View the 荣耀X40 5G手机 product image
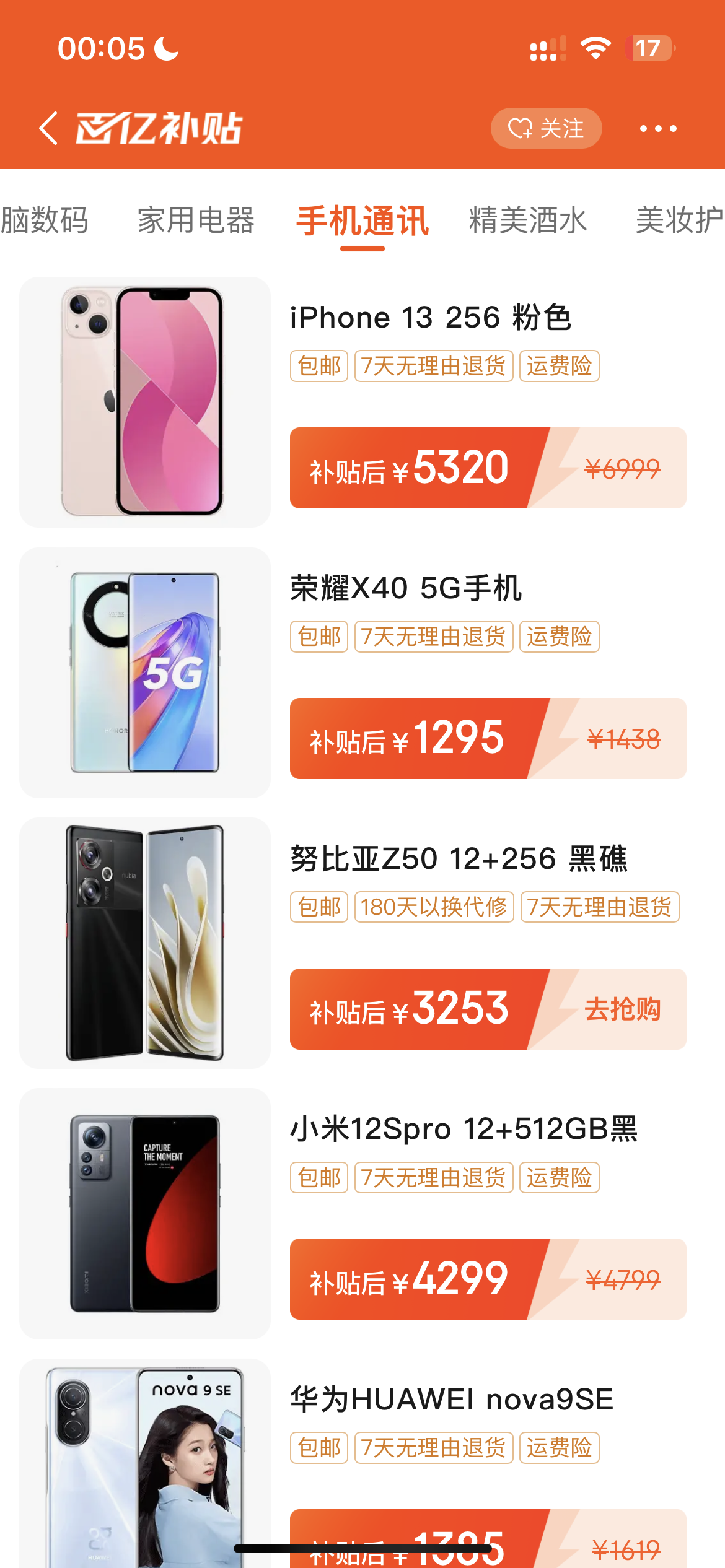The width and height of the screenshot is (725, 1568). coord(144,673)
